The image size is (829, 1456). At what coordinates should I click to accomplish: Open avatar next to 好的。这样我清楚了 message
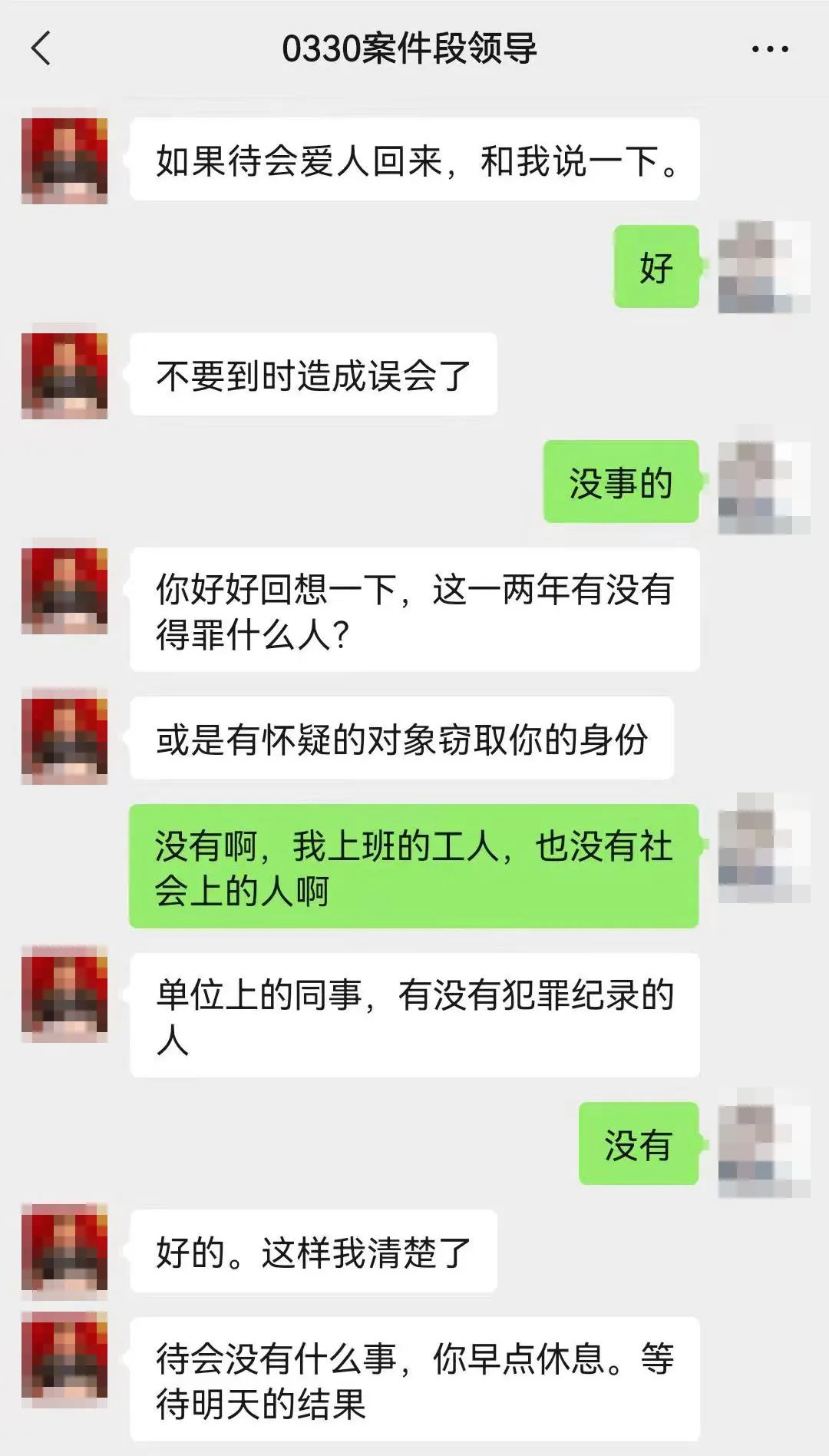click(x=64, y=1251)
